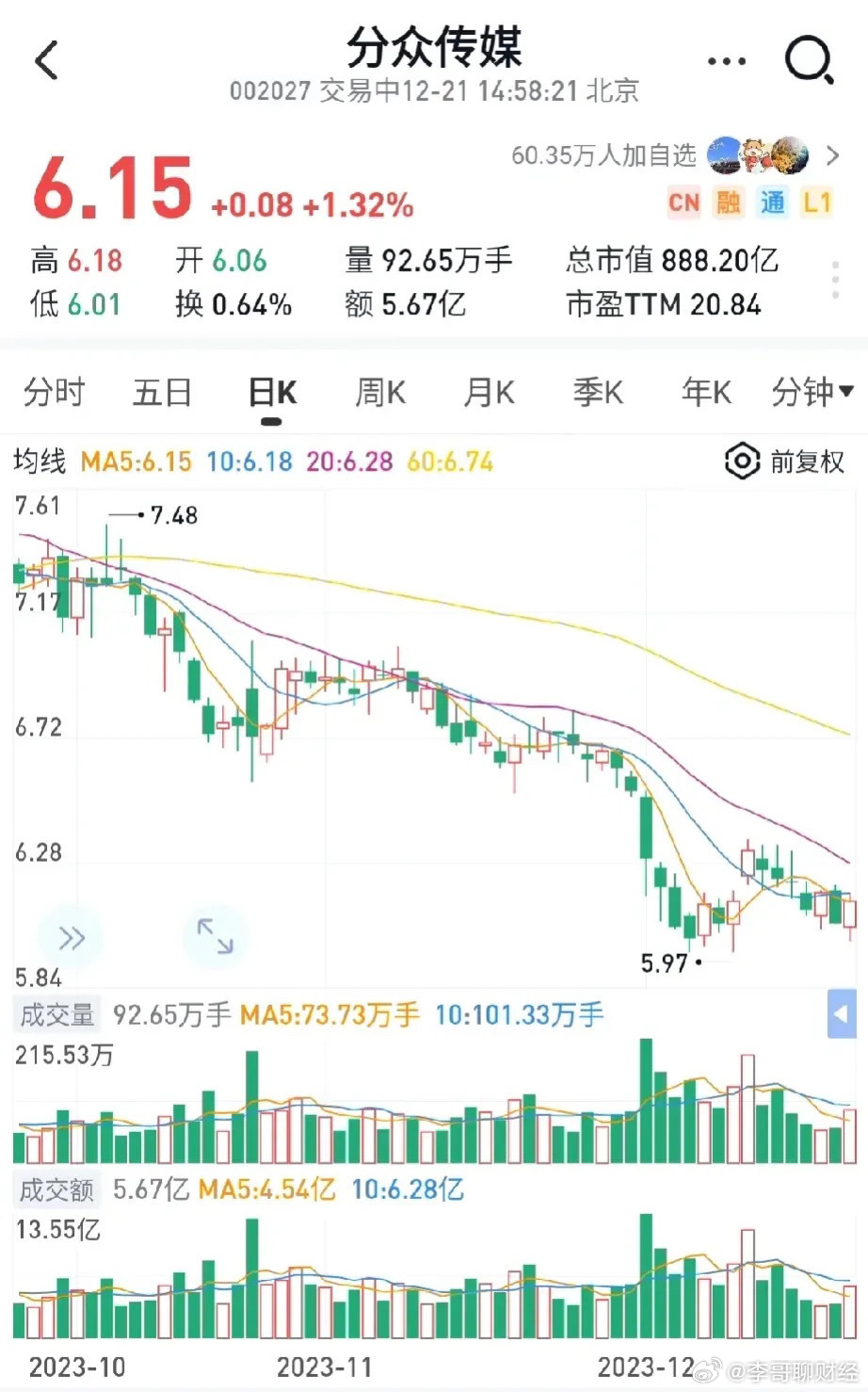
Task: Switch to the 周K chart tab
Action: pos(380,392)
